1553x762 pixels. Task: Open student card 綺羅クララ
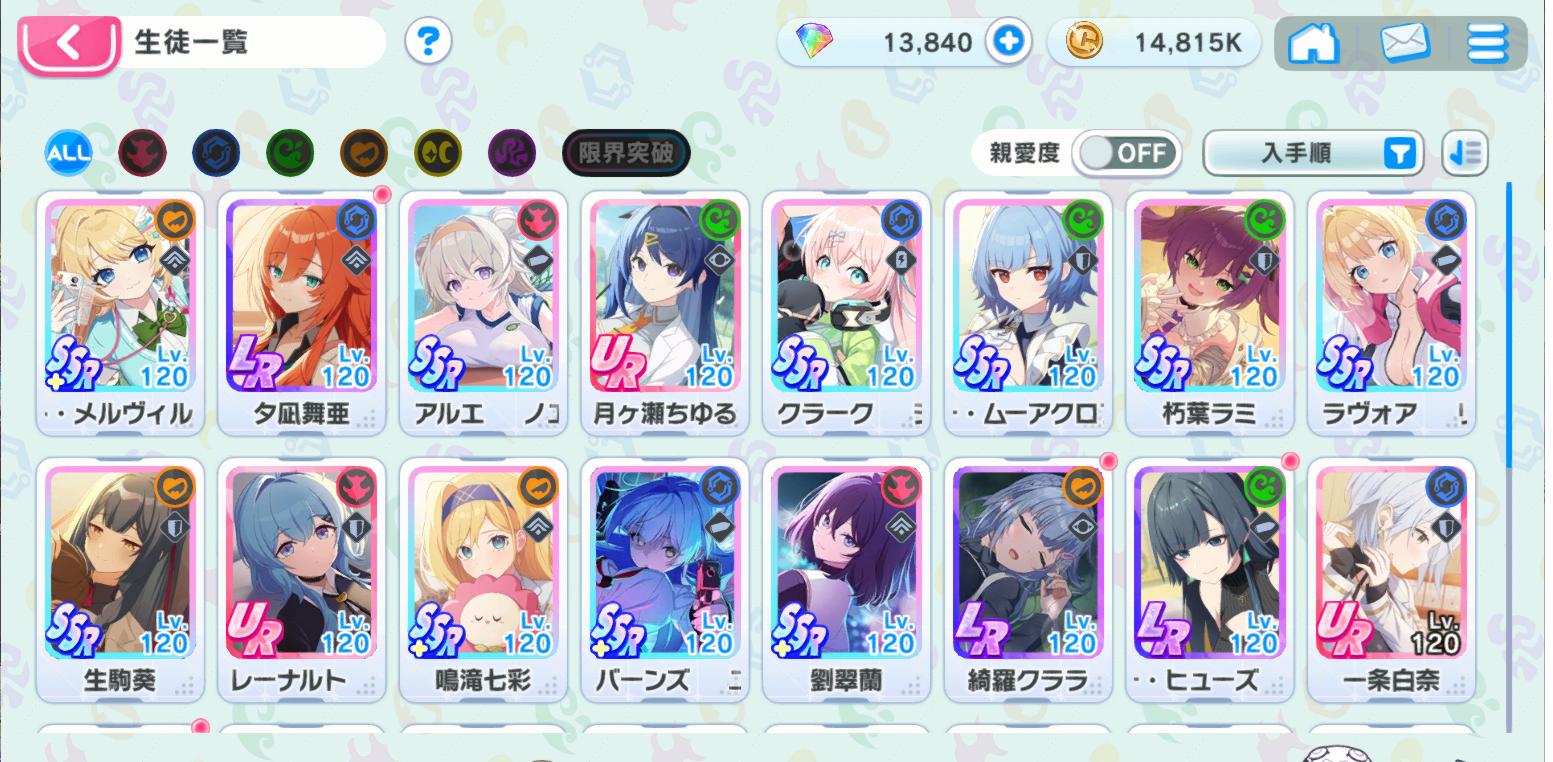pyautogui.click(x=1028, y=578)
